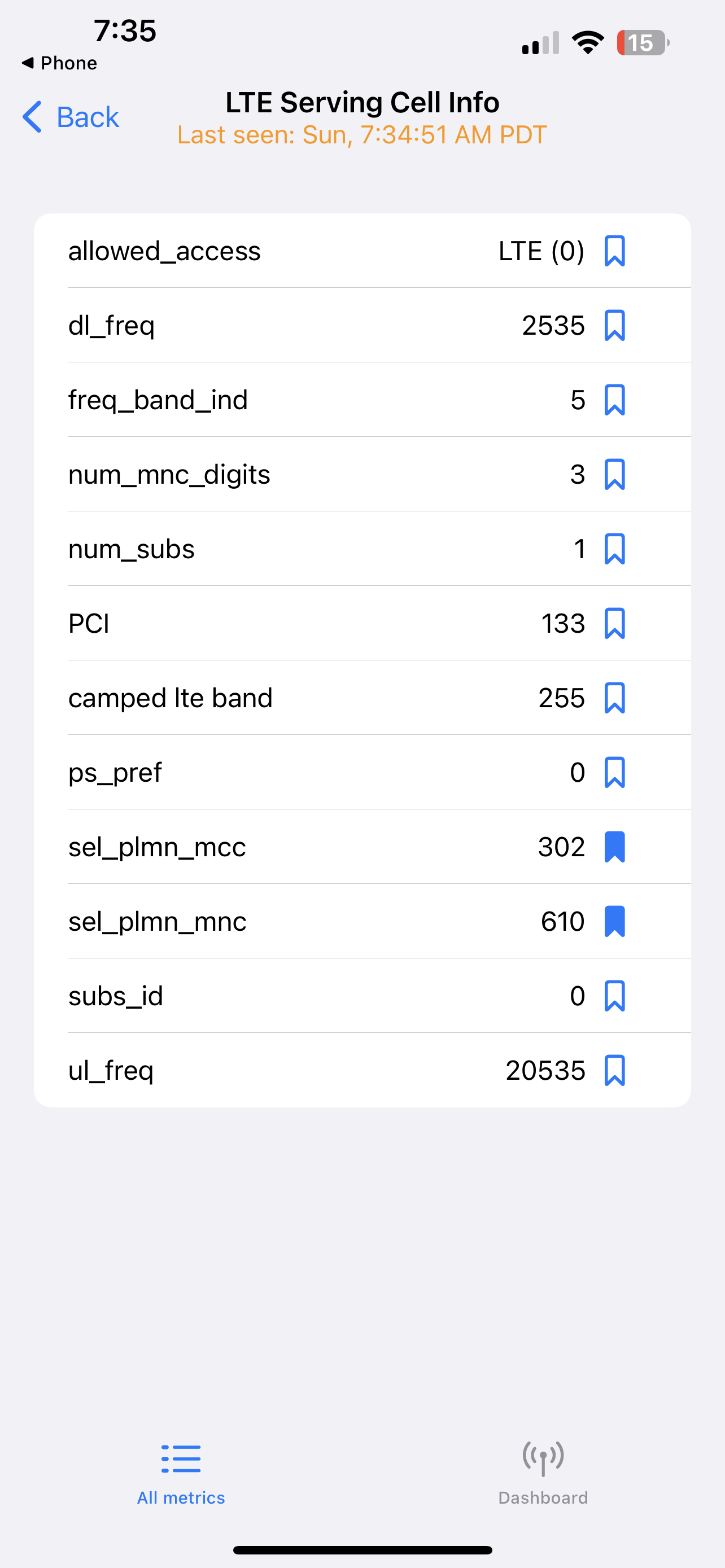Go back to the previous screen
Viewport: 725px width, 1568px height.
coord(71,117)
